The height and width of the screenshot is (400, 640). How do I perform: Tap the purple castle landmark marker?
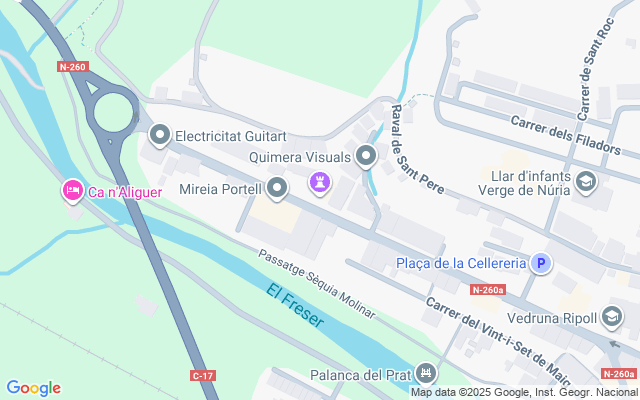pyautogui.click(x=320, y=182)
